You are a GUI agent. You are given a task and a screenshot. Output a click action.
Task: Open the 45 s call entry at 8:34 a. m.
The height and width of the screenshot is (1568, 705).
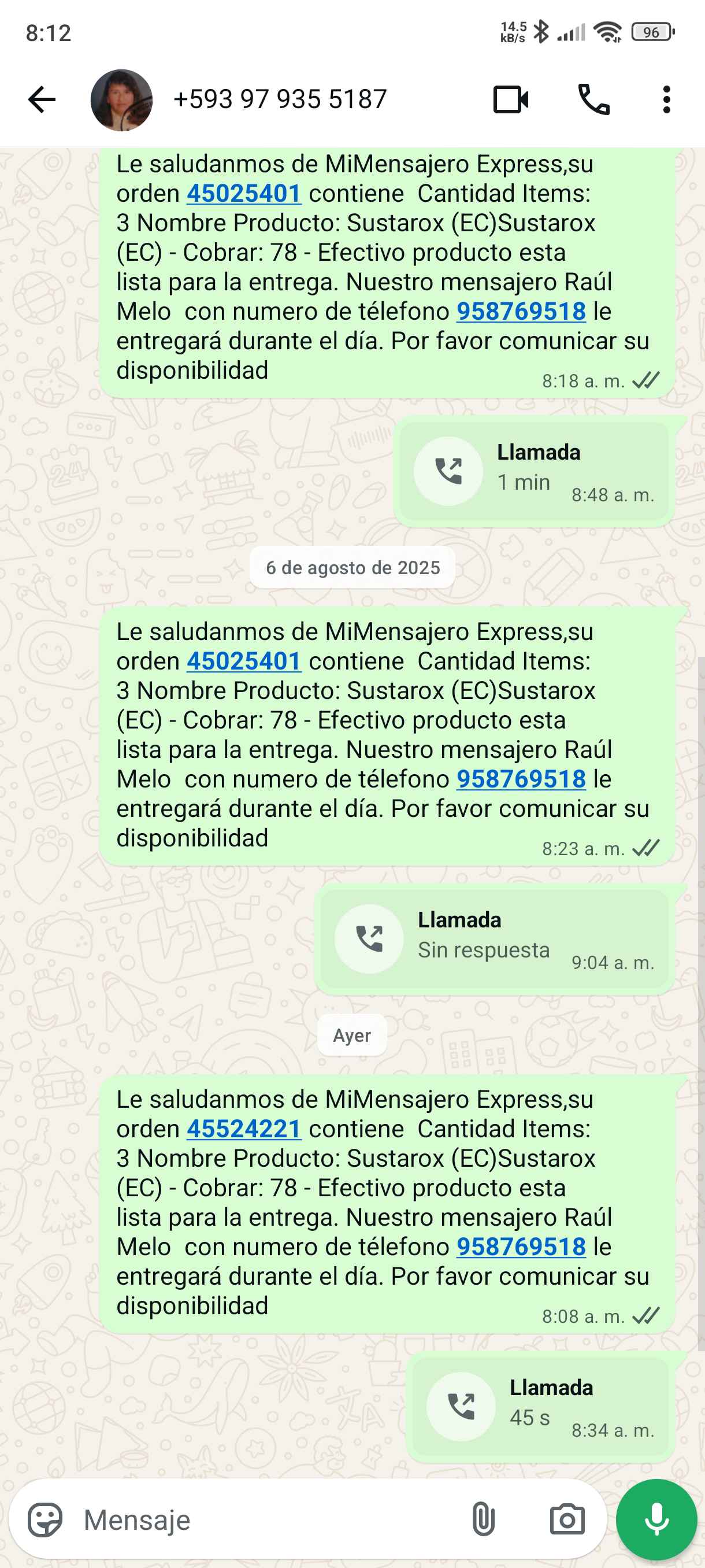click(540, 1407)
